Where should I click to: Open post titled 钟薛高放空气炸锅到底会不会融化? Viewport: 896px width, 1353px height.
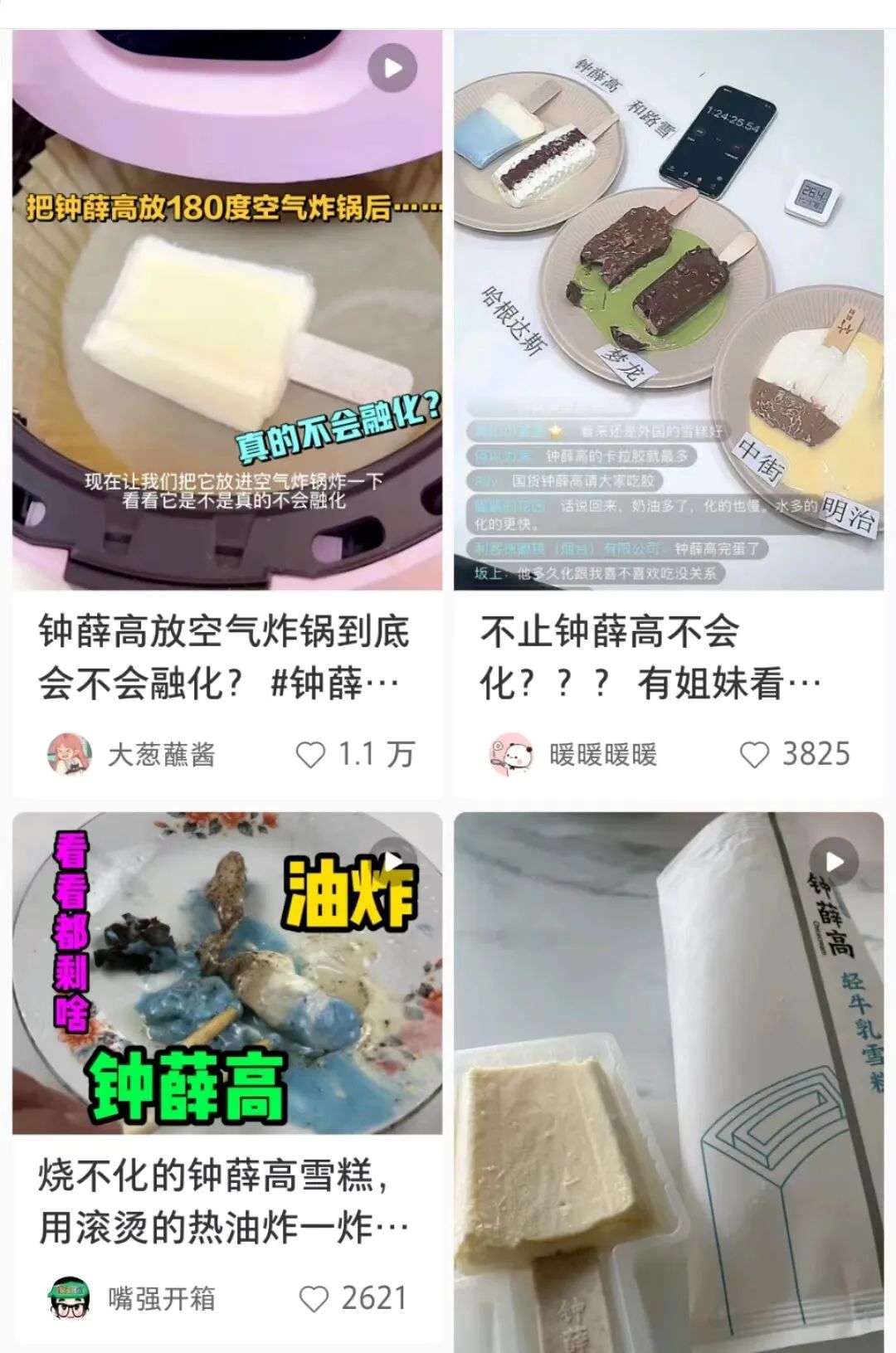tap(224, 658)
